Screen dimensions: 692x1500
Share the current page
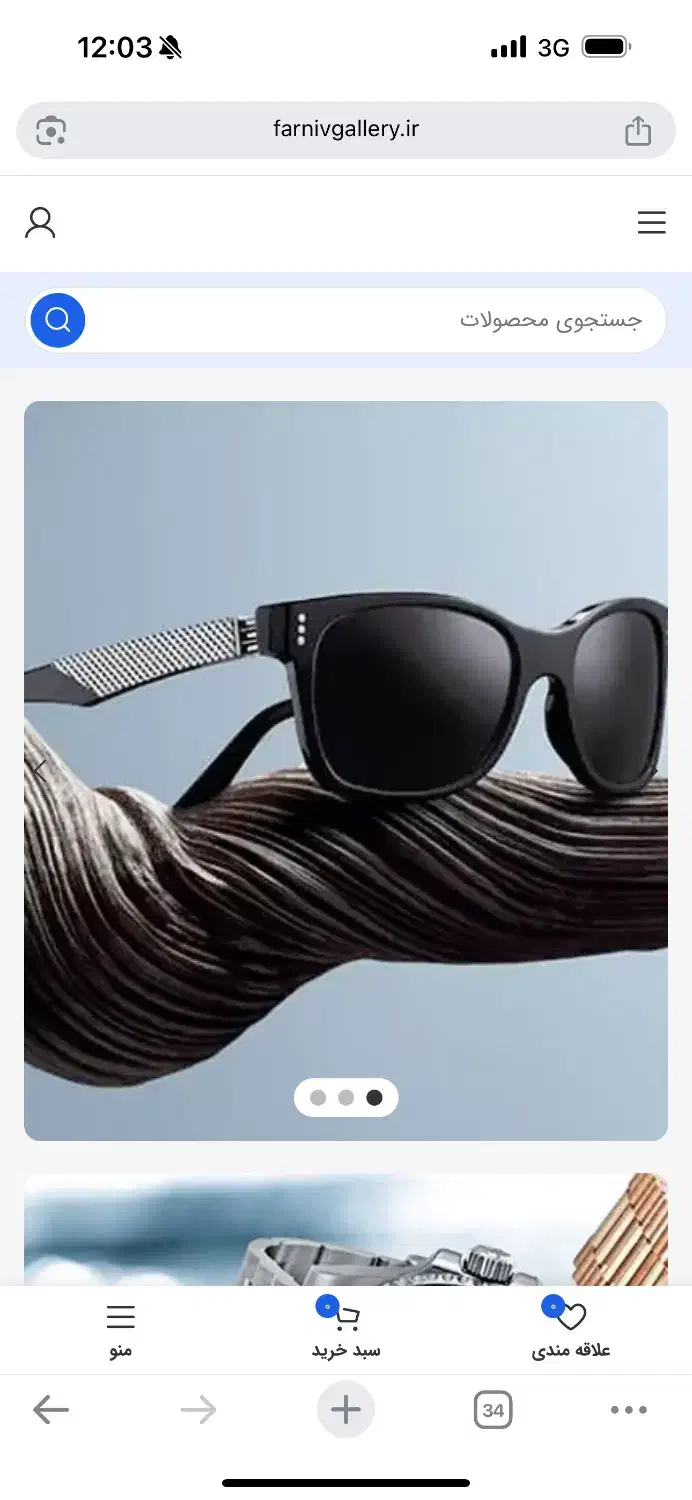click(638, 130)
